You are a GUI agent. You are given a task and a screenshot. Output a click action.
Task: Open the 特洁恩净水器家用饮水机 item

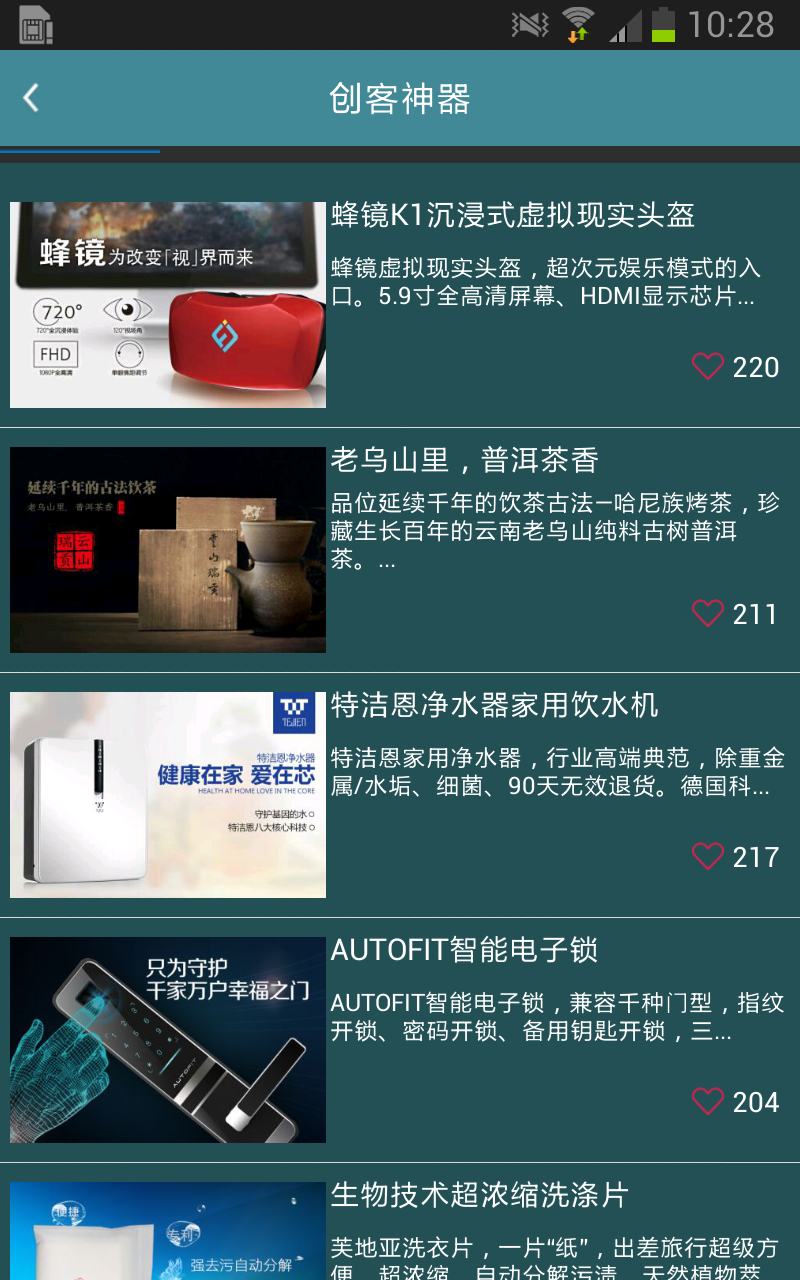(400, 795)
